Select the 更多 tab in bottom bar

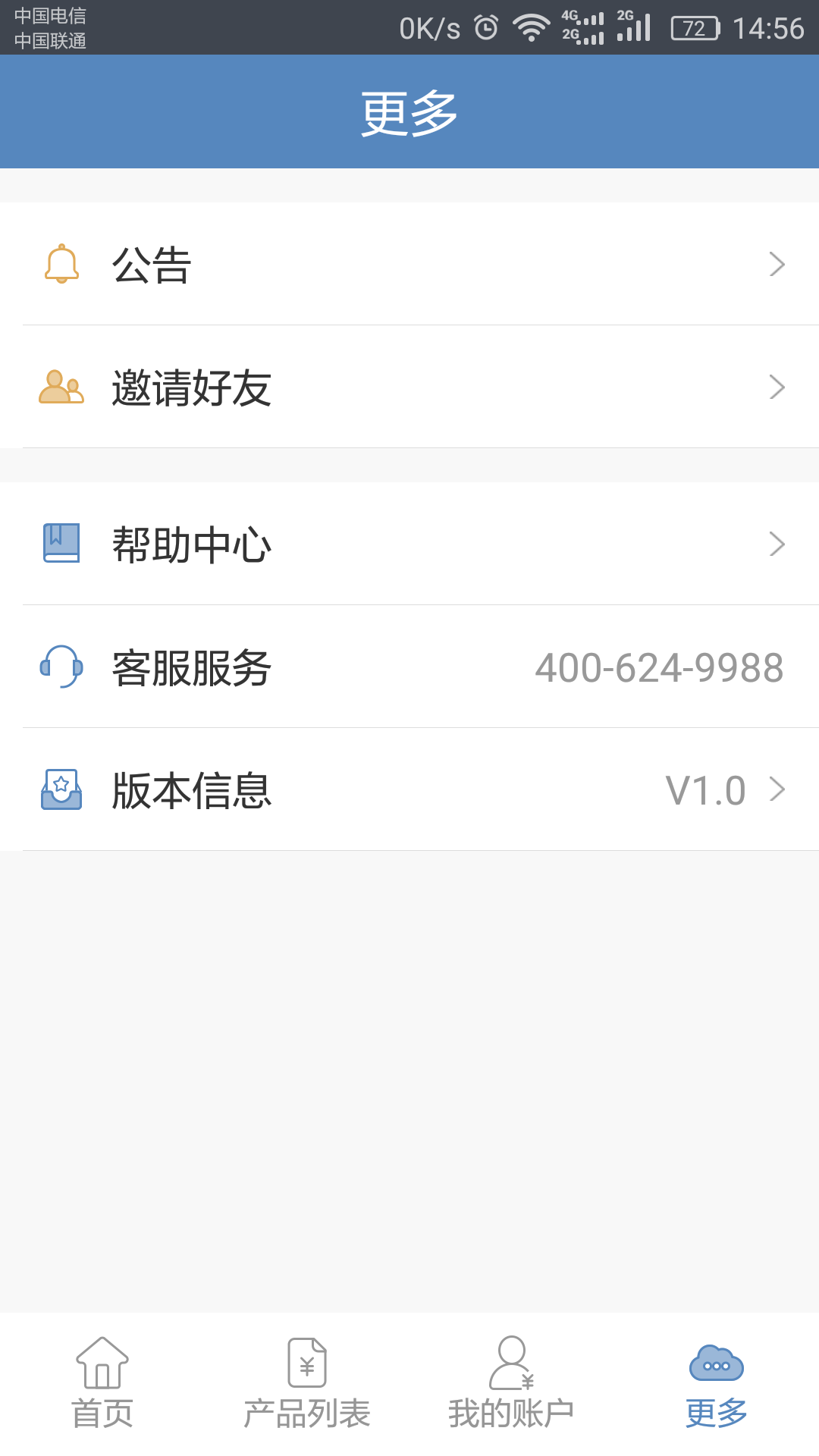coord(716,1383)
